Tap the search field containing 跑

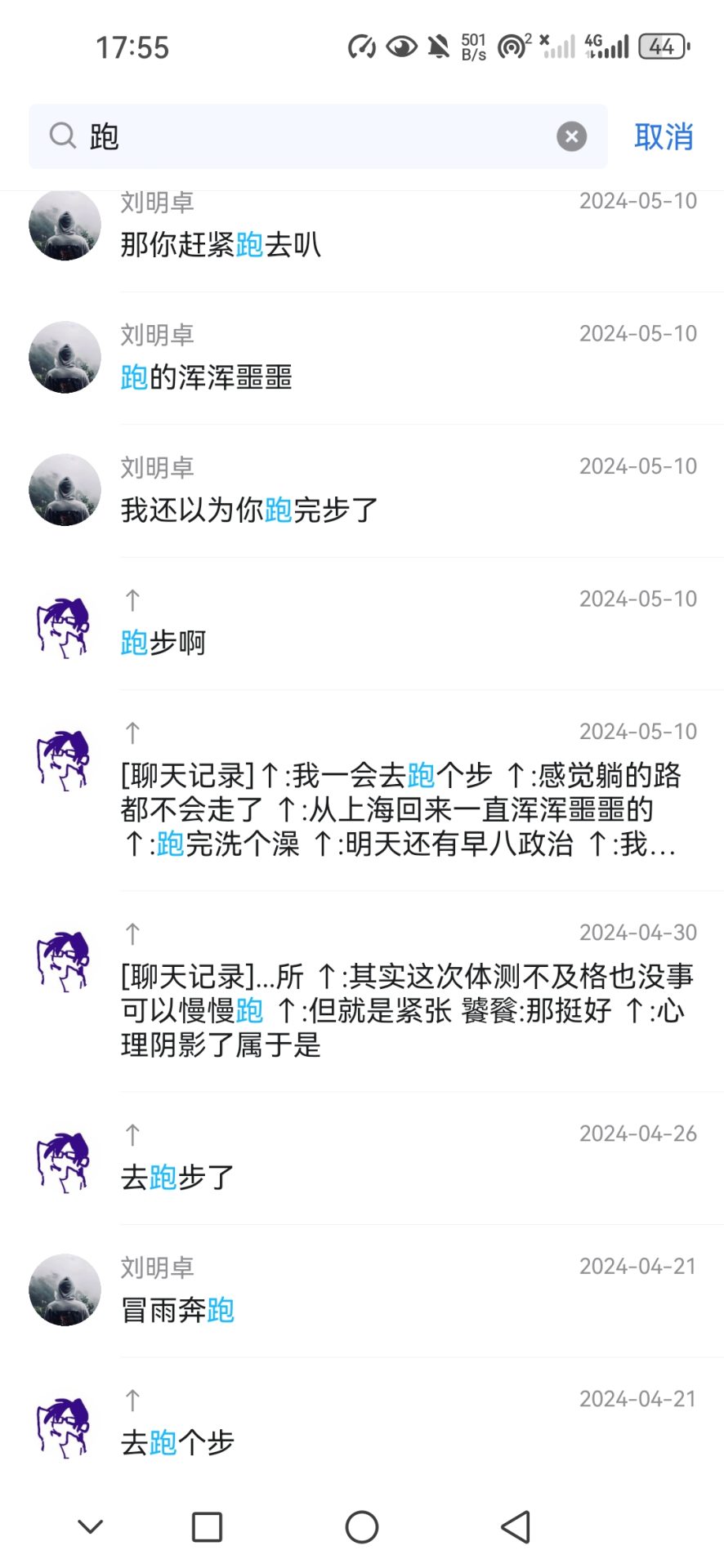pos(319,136)
